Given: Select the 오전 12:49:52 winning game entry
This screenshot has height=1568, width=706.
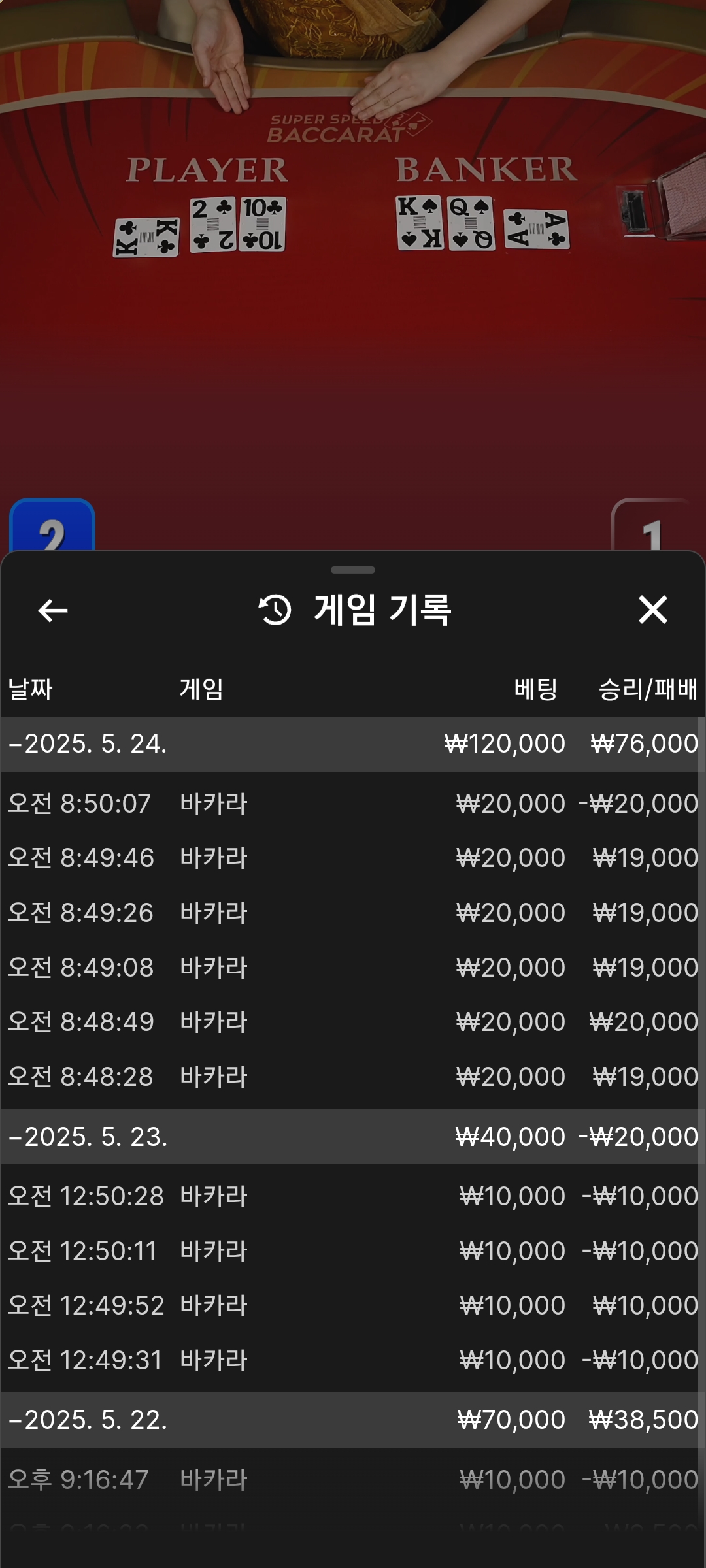Looking at the screenshot, I should pyautogui.click(x=353, y=1306).
